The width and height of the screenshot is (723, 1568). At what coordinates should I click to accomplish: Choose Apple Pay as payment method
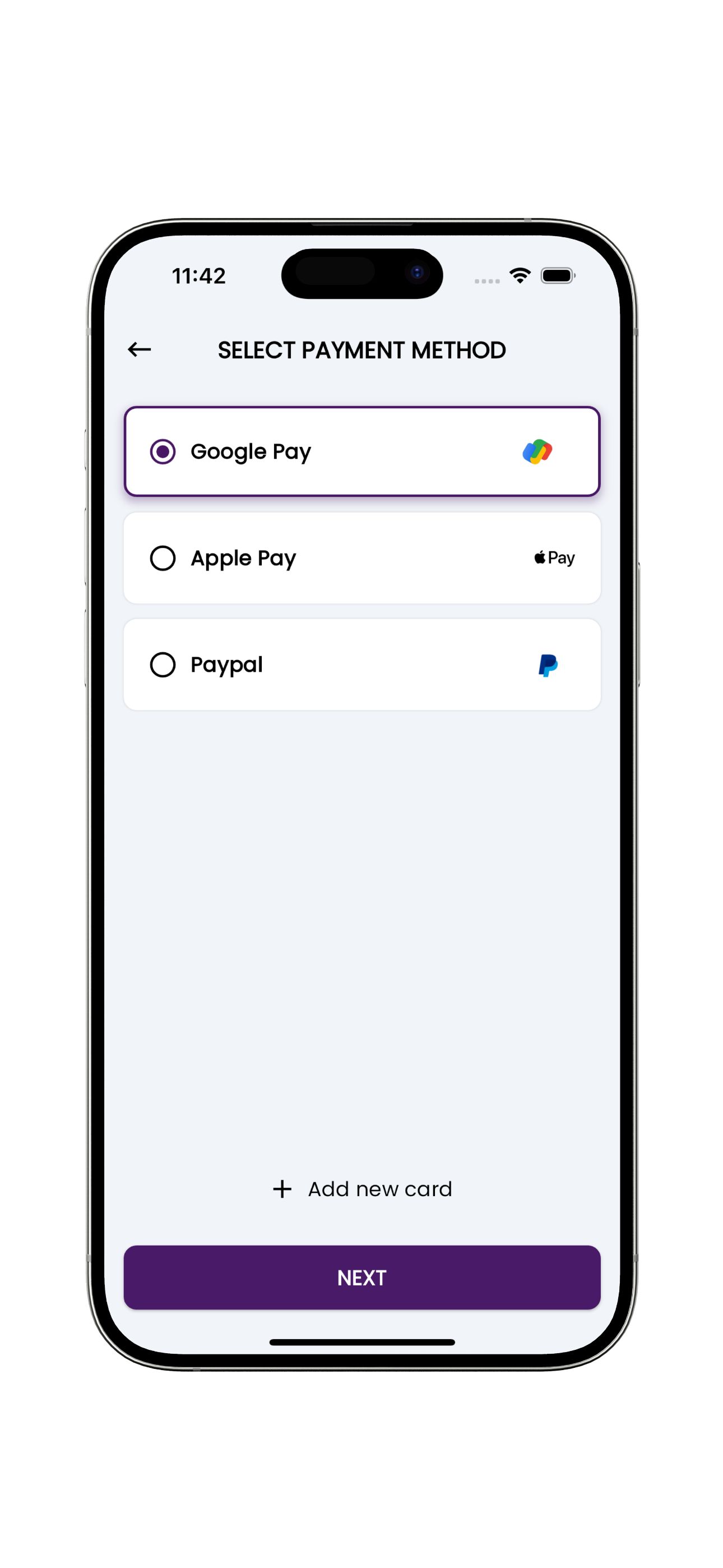[361, 558]
